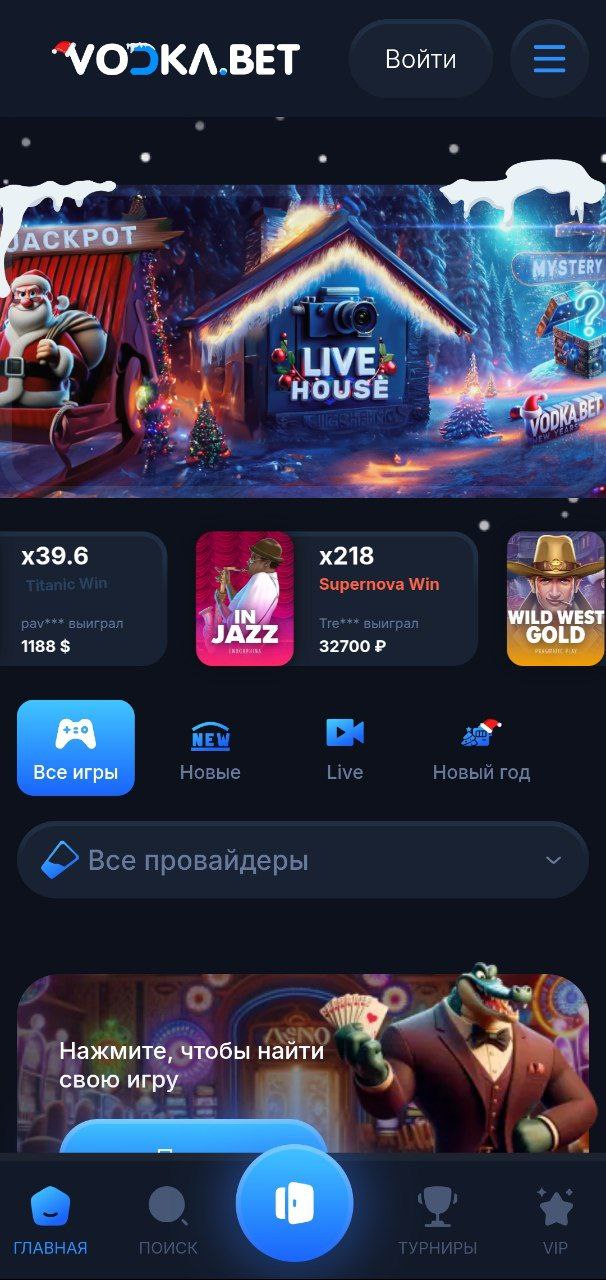
Task: Tap the round center wallet button
Action: [294, 1203]
